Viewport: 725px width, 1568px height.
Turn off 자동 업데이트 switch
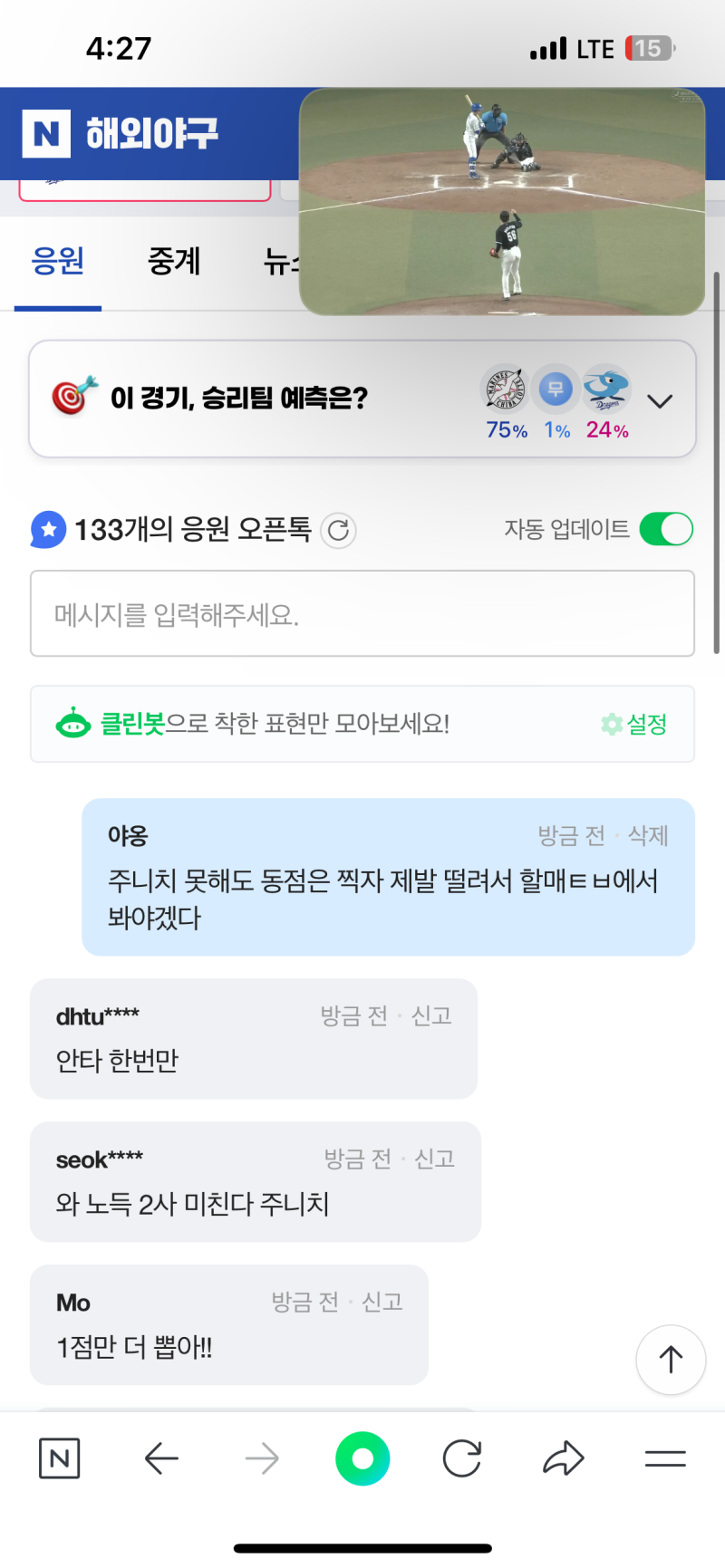pyautogui.click(x=666, y=529)
